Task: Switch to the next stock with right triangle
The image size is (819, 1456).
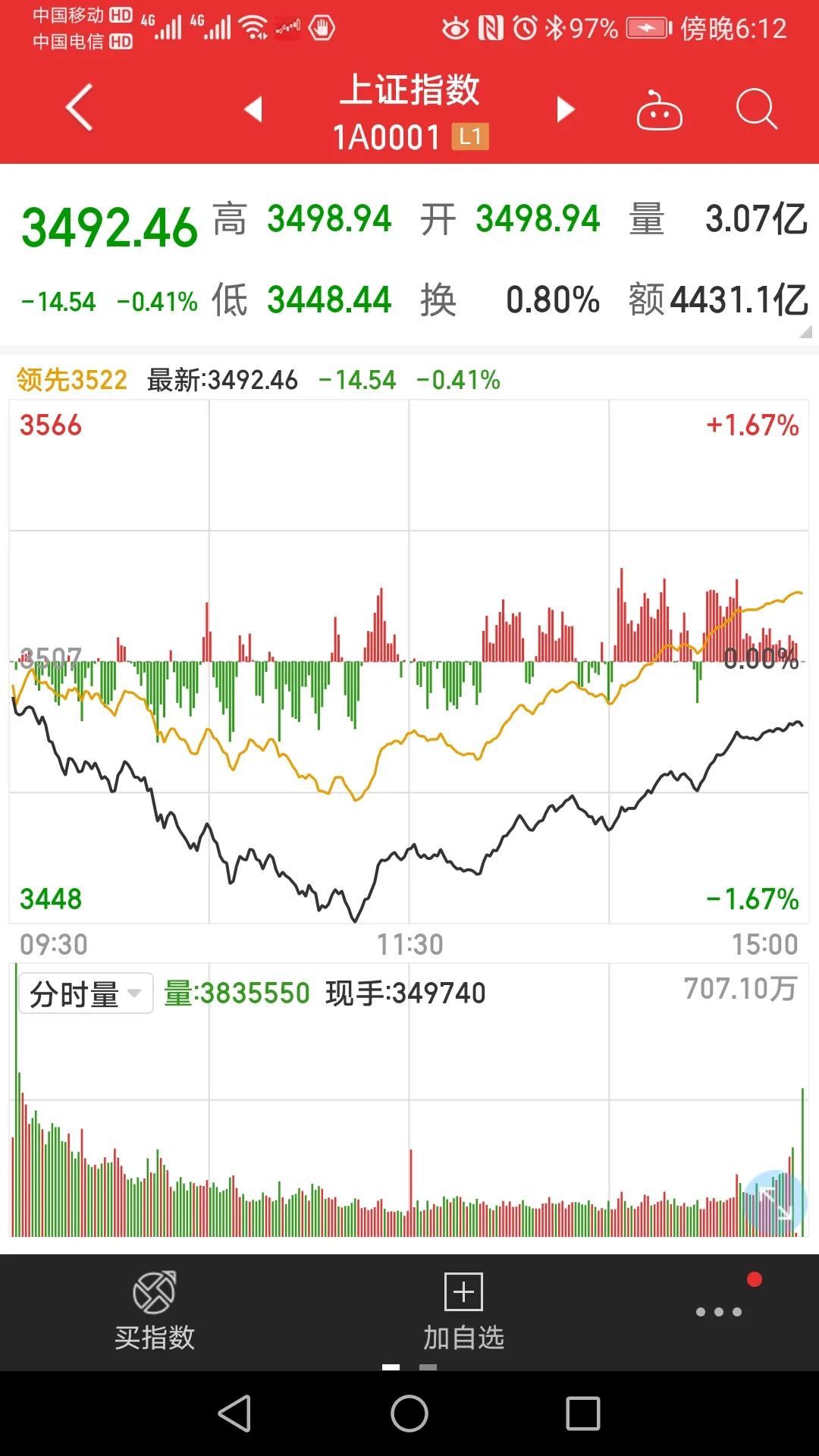Action: click(564, 108)
